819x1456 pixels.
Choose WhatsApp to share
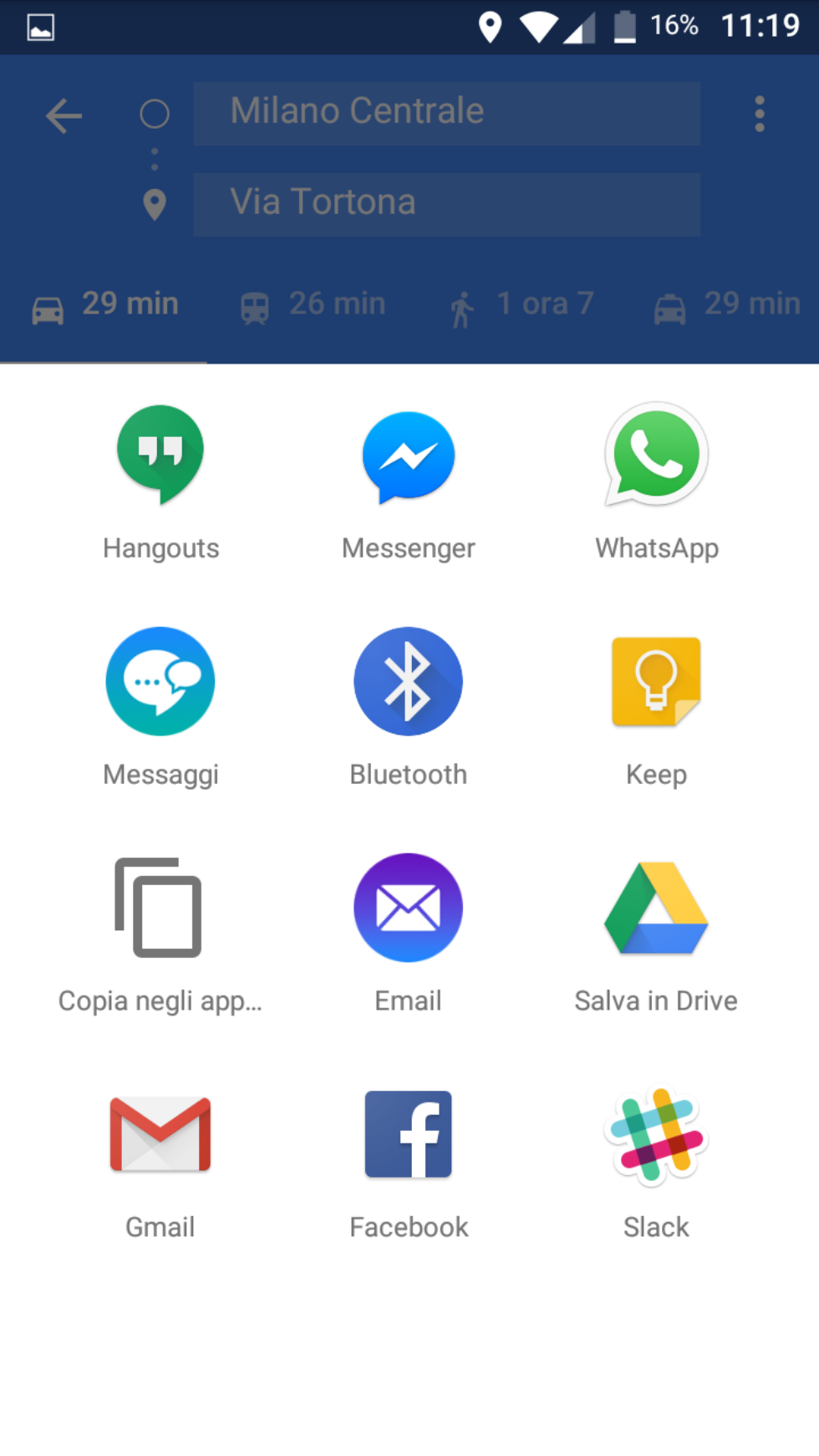pyautogui.click(x=657, y=481)
